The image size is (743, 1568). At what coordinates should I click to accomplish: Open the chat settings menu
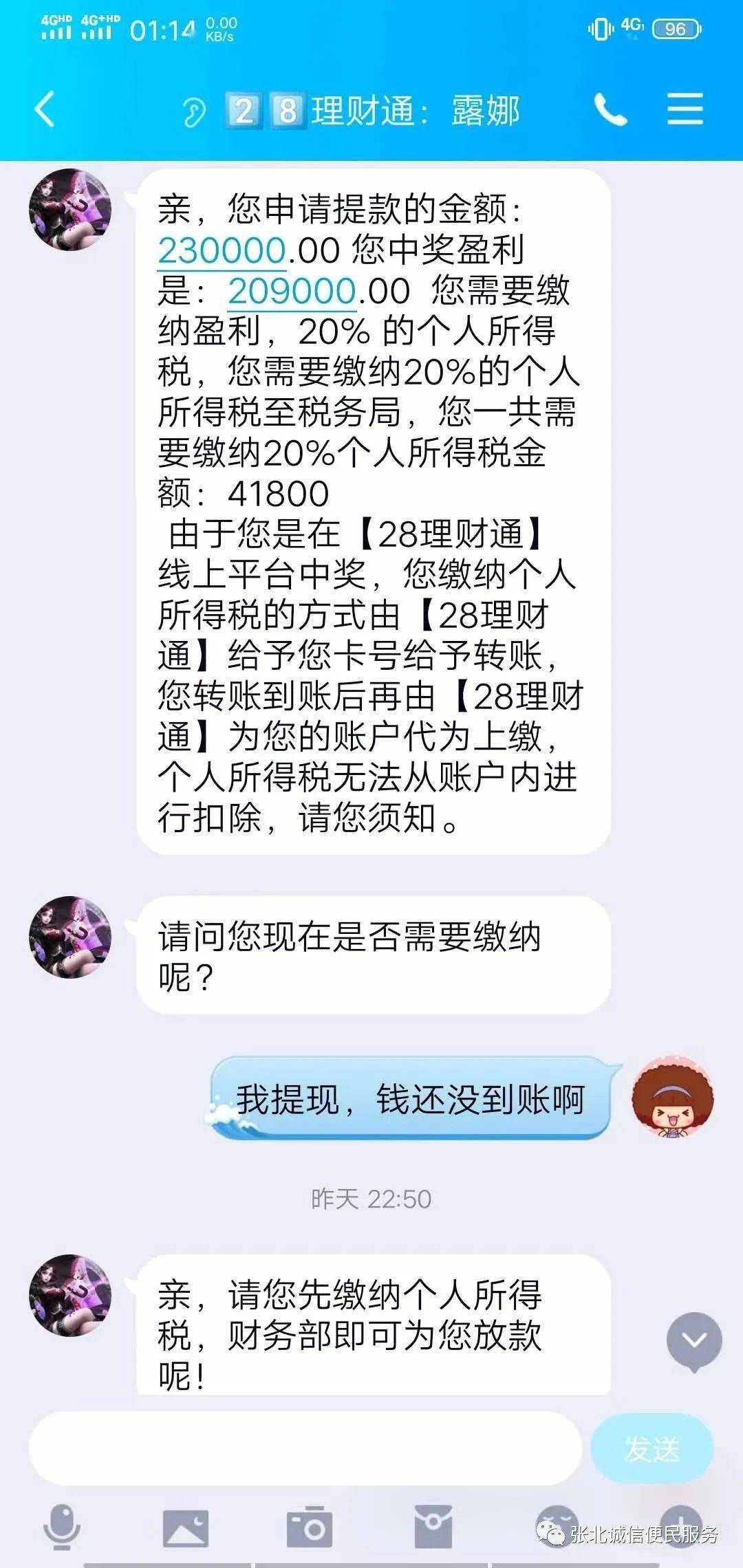point(685,110)
